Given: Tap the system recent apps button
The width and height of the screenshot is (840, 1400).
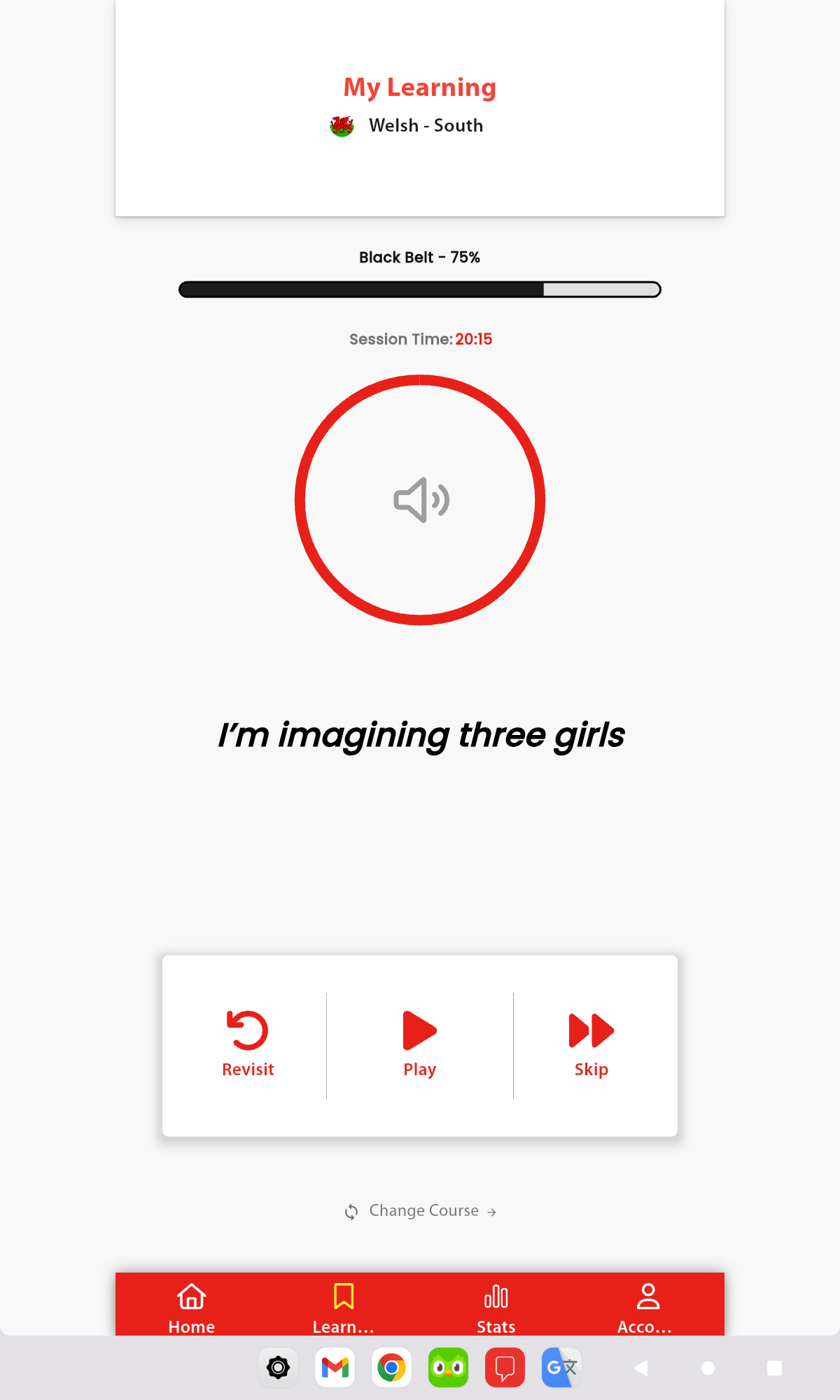Looking at the screenshot, I should click(x=774, y=1368).
